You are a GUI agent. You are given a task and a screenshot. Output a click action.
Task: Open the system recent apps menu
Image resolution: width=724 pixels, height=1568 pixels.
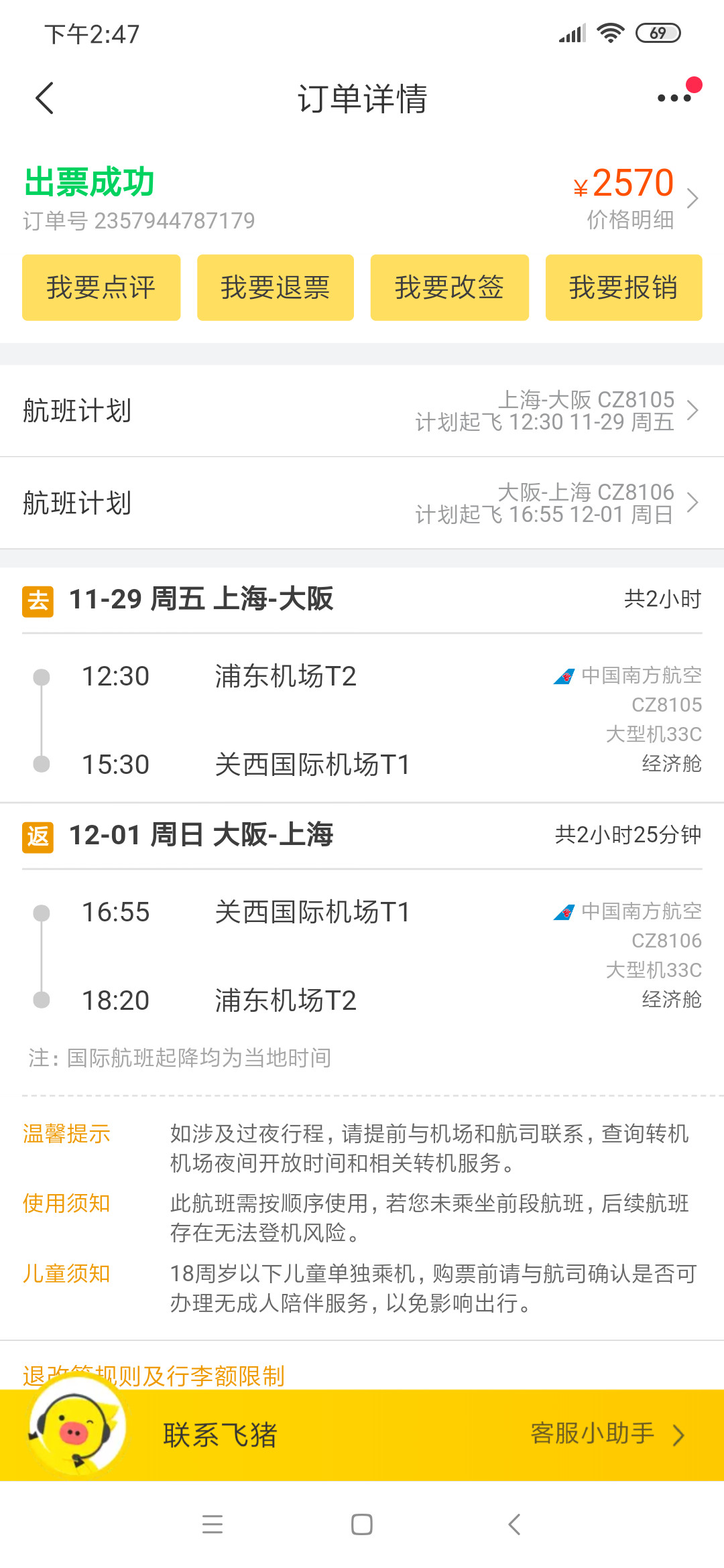(213, 1524)
